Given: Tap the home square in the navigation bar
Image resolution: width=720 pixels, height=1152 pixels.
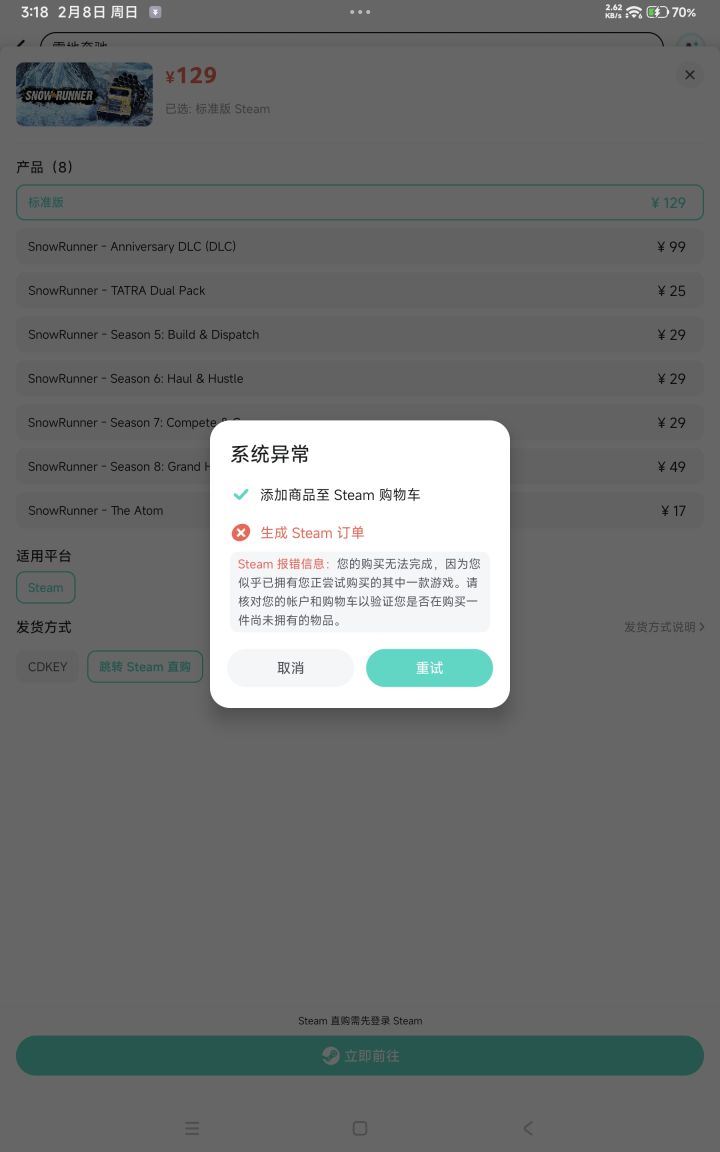Looking at the screenshot, I should (x=360, y=1128).
